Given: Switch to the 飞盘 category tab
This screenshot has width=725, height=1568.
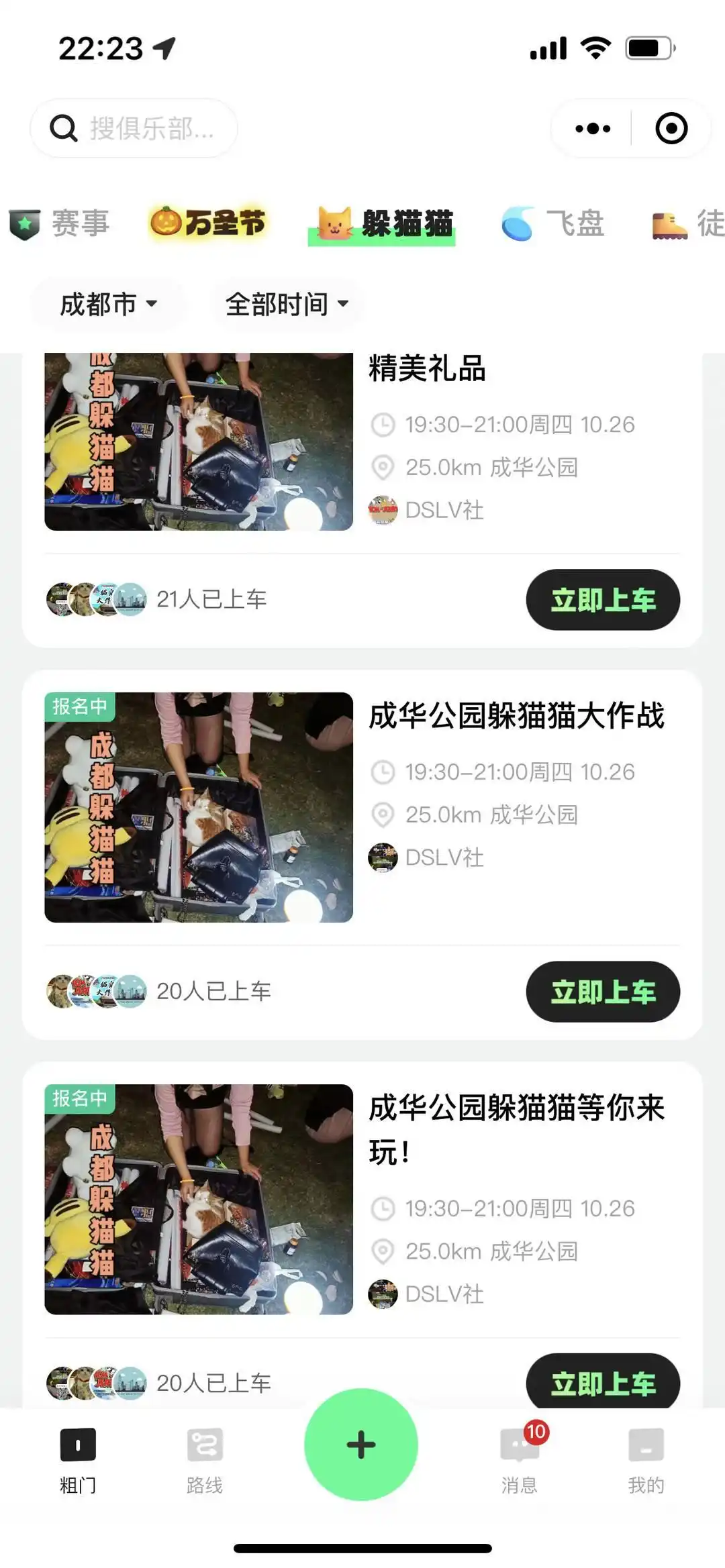Looking at the screenshot, I should pos(554,223).
